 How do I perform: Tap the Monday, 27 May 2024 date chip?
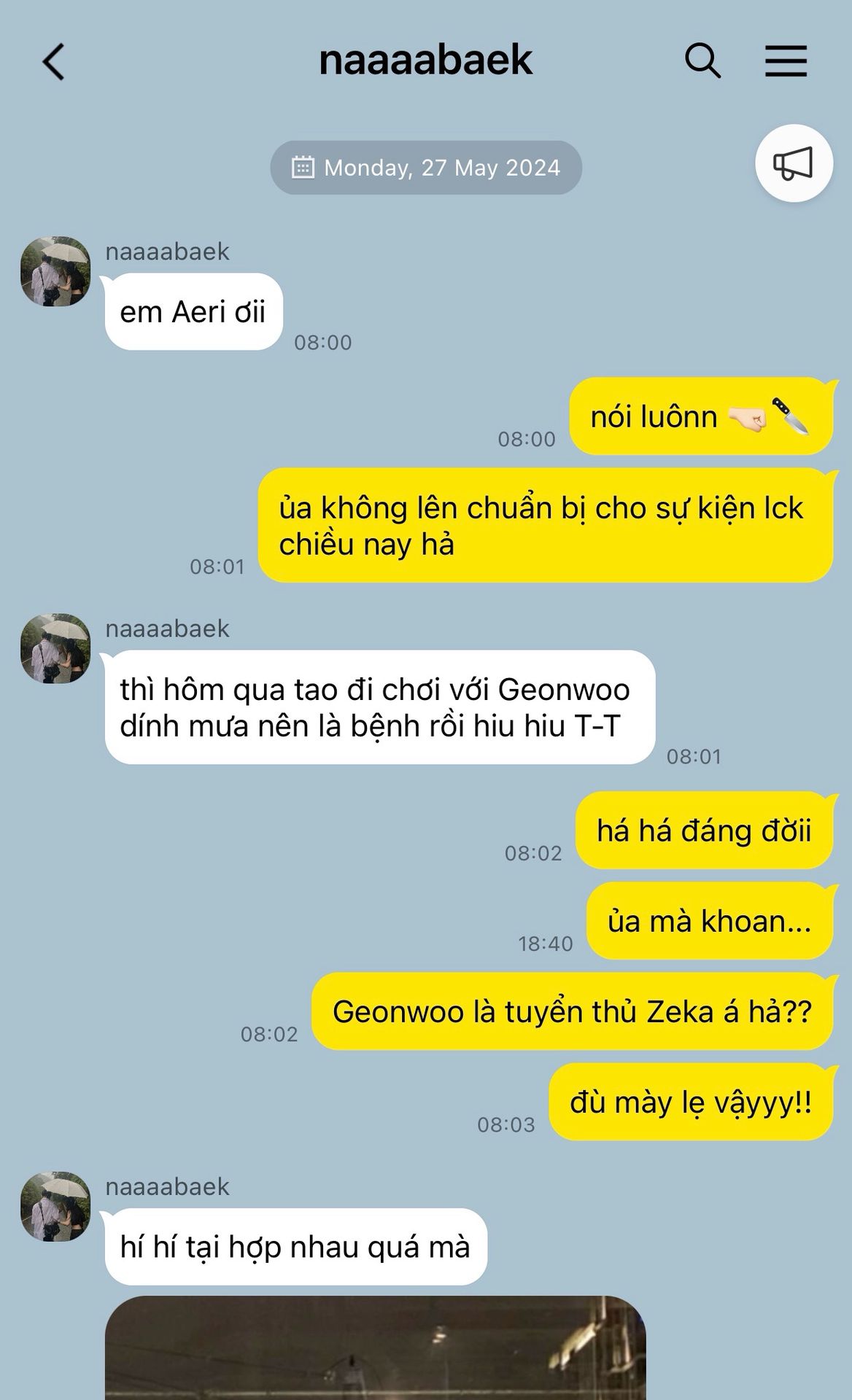[x=426, y=168]
